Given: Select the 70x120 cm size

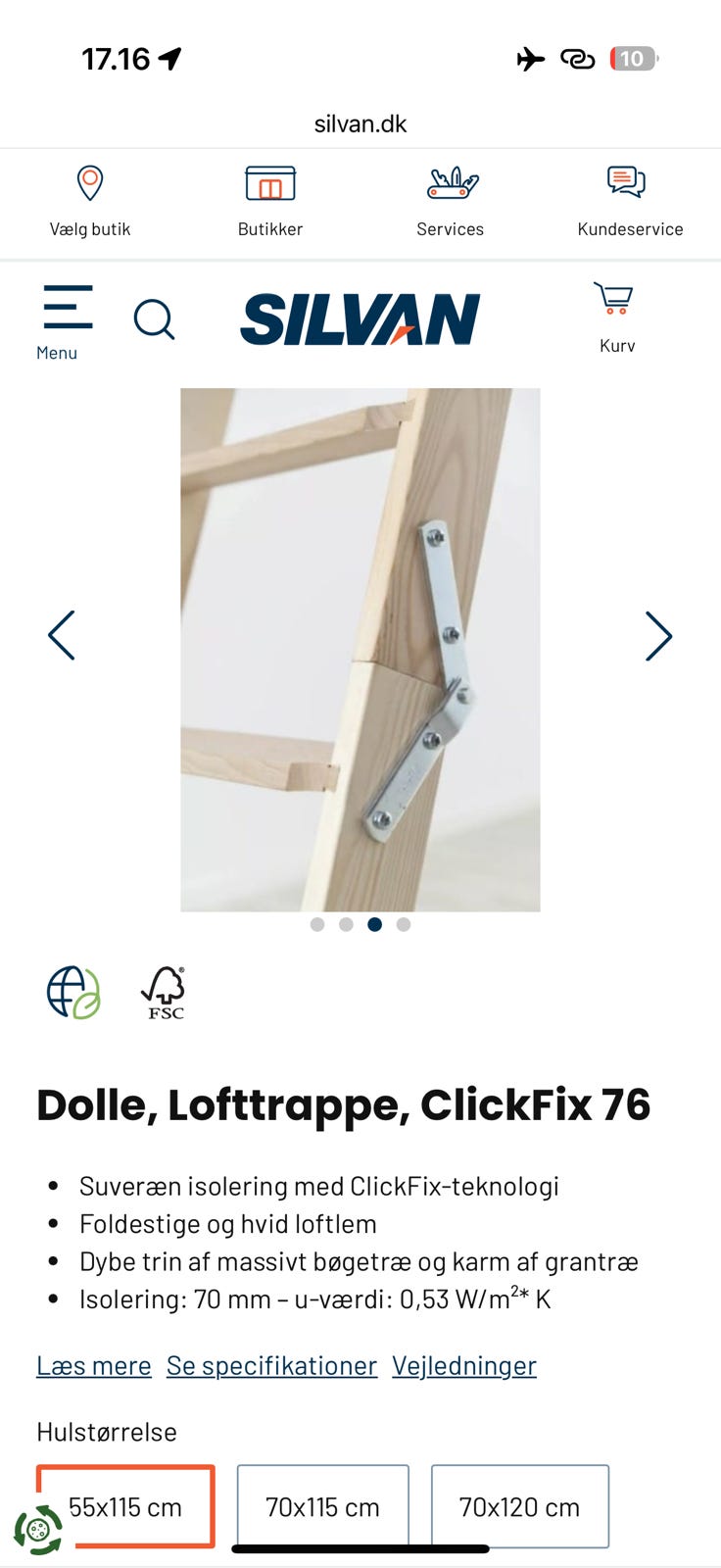Looking at the screenshot, I should pos(519,1507).
